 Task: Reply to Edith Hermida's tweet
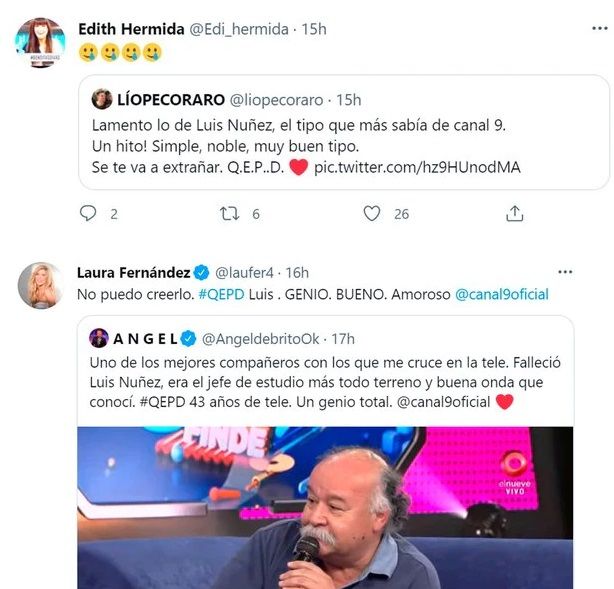[88, 213]
